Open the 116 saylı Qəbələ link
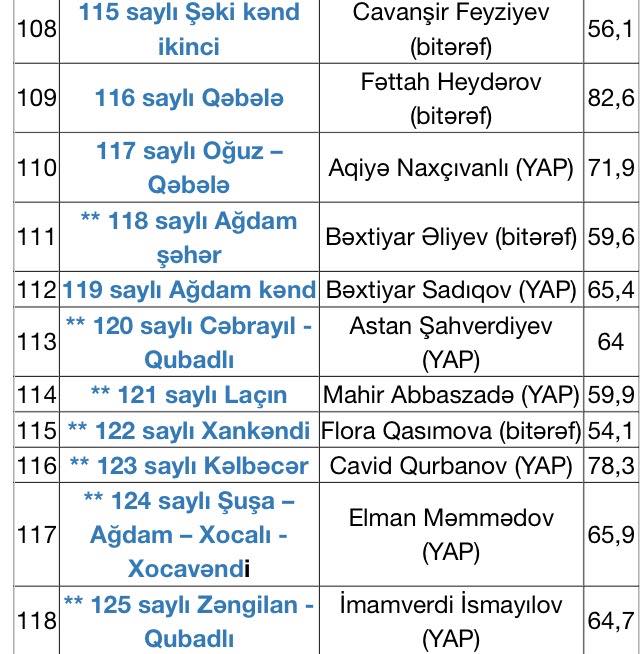Image resolution: width=640 pixels, height=654 pixels. tap(189, 98)
